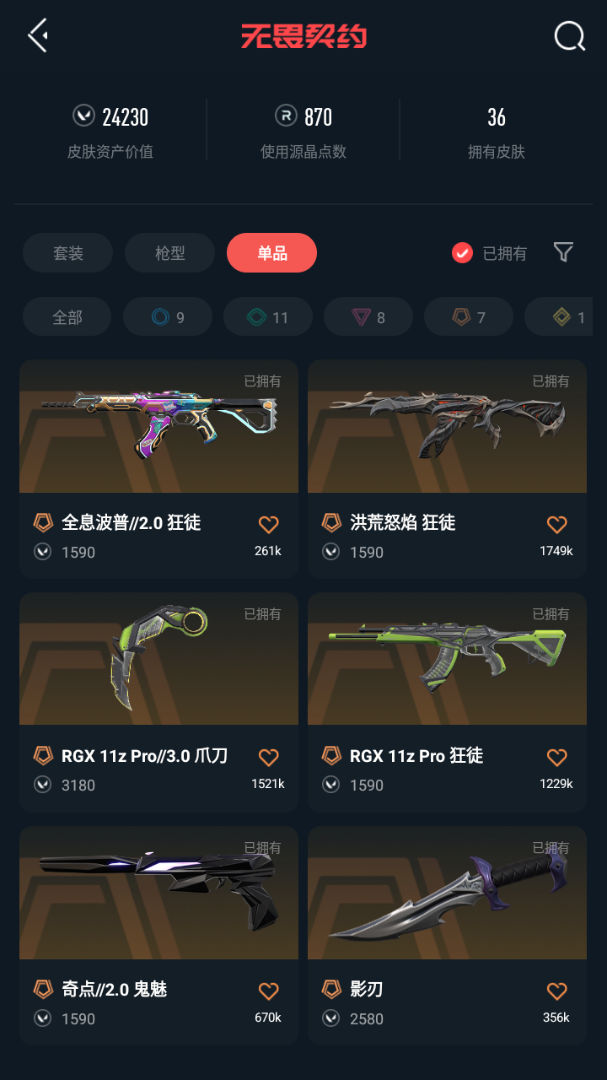Viewport: 607px width, 1080px height.
Task: Filter by the orange pentagon tier chip 7
Action: 469,317
